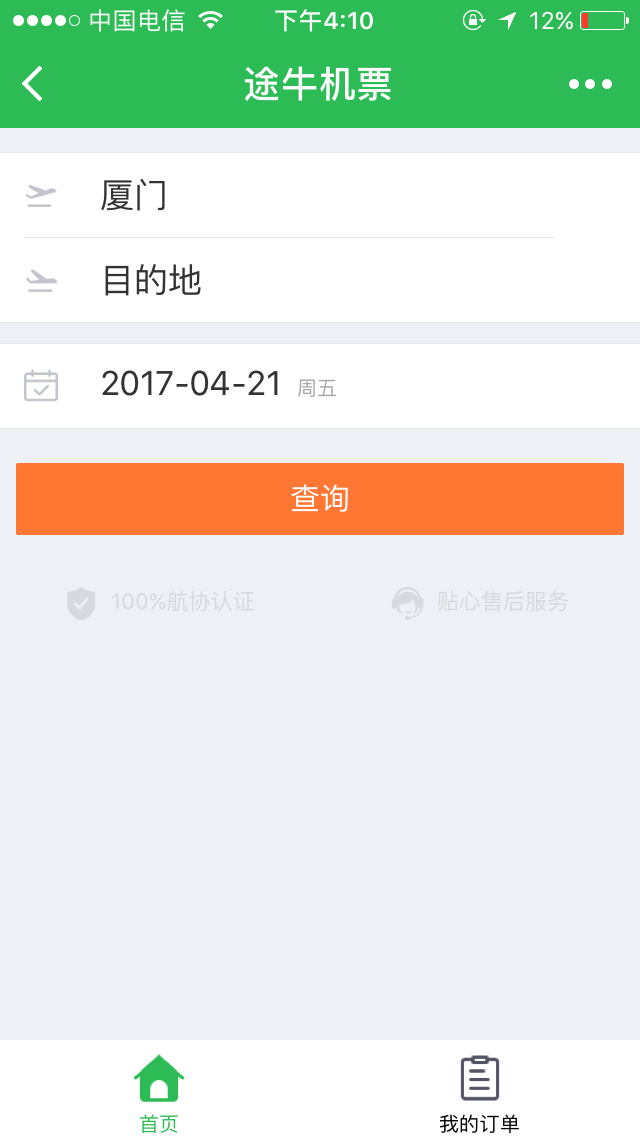
Task: Open the 我的订单 tab
Action: point(479,1093)
